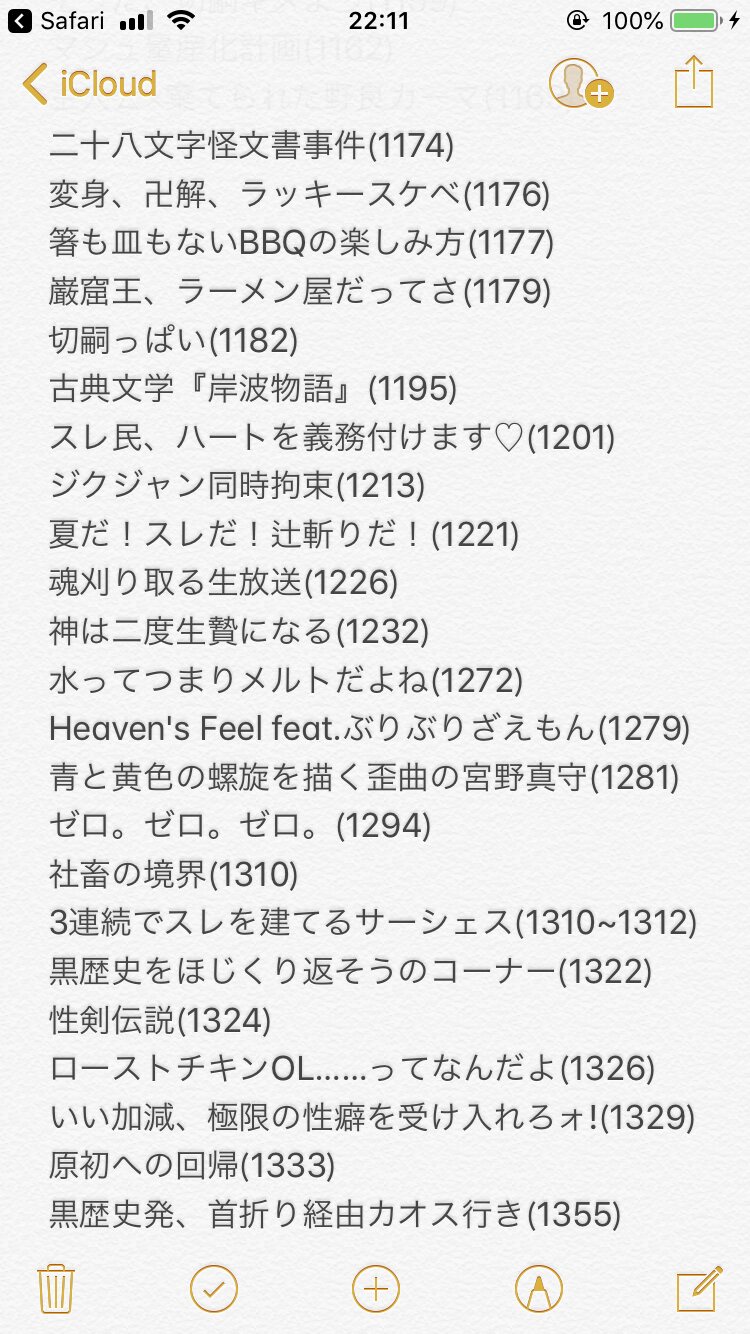Screen dimensions: 750x1334
Task: Go back to the iCloud notes list
Action: point(90,84)
